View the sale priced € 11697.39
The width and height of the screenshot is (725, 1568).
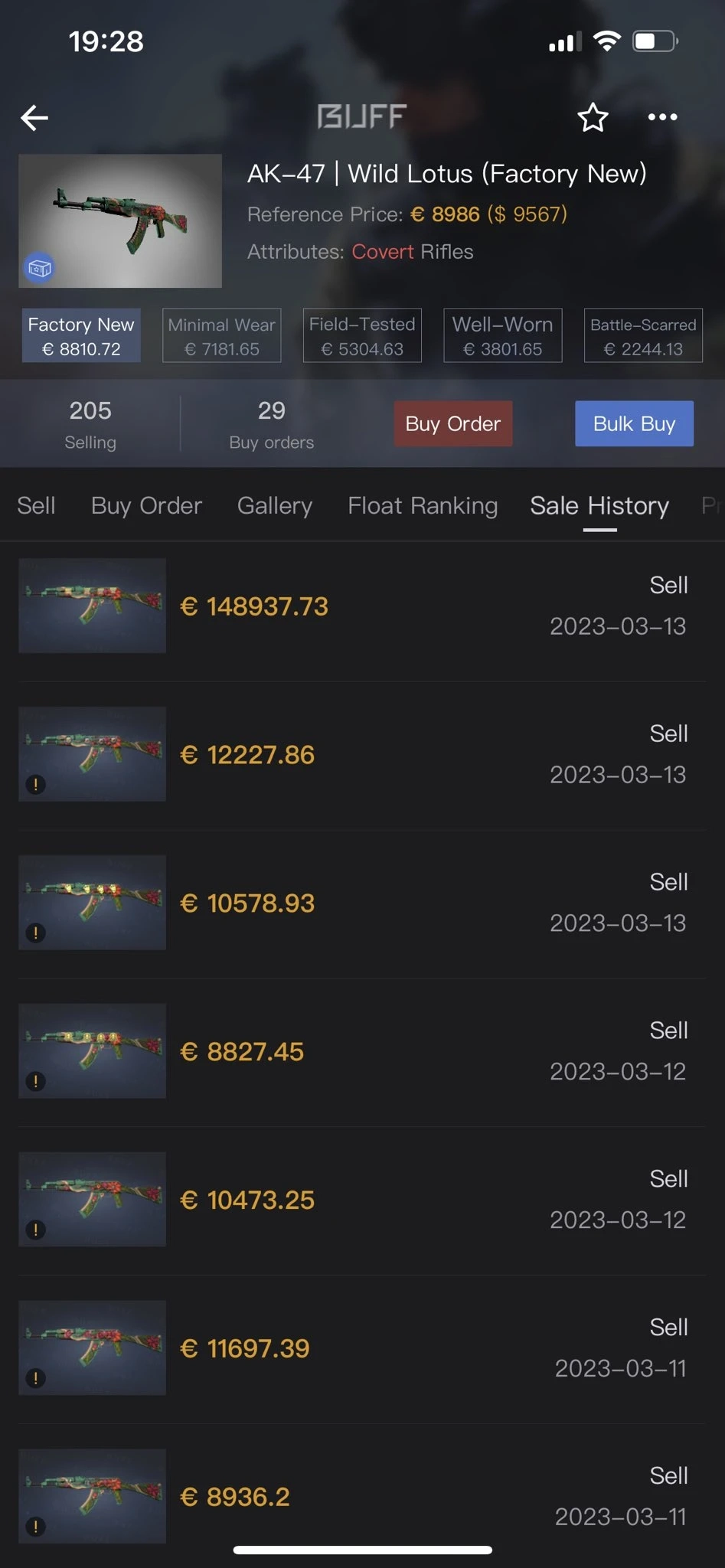click(x=361, y=1348)
